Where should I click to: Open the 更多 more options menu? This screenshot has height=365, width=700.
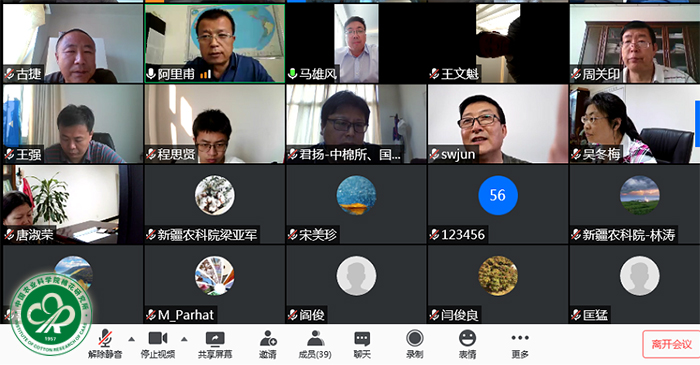pyautogui.click(x=520, y=344)
